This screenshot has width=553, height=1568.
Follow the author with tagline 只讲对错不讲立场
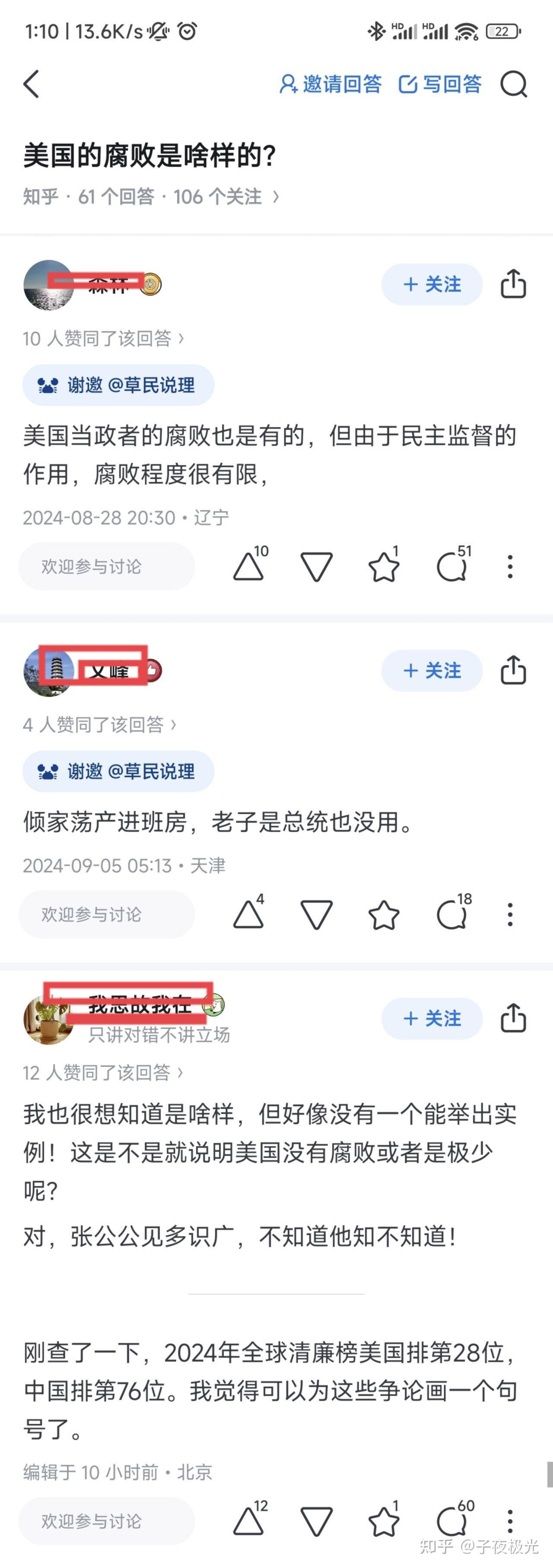coord(432,1018)
